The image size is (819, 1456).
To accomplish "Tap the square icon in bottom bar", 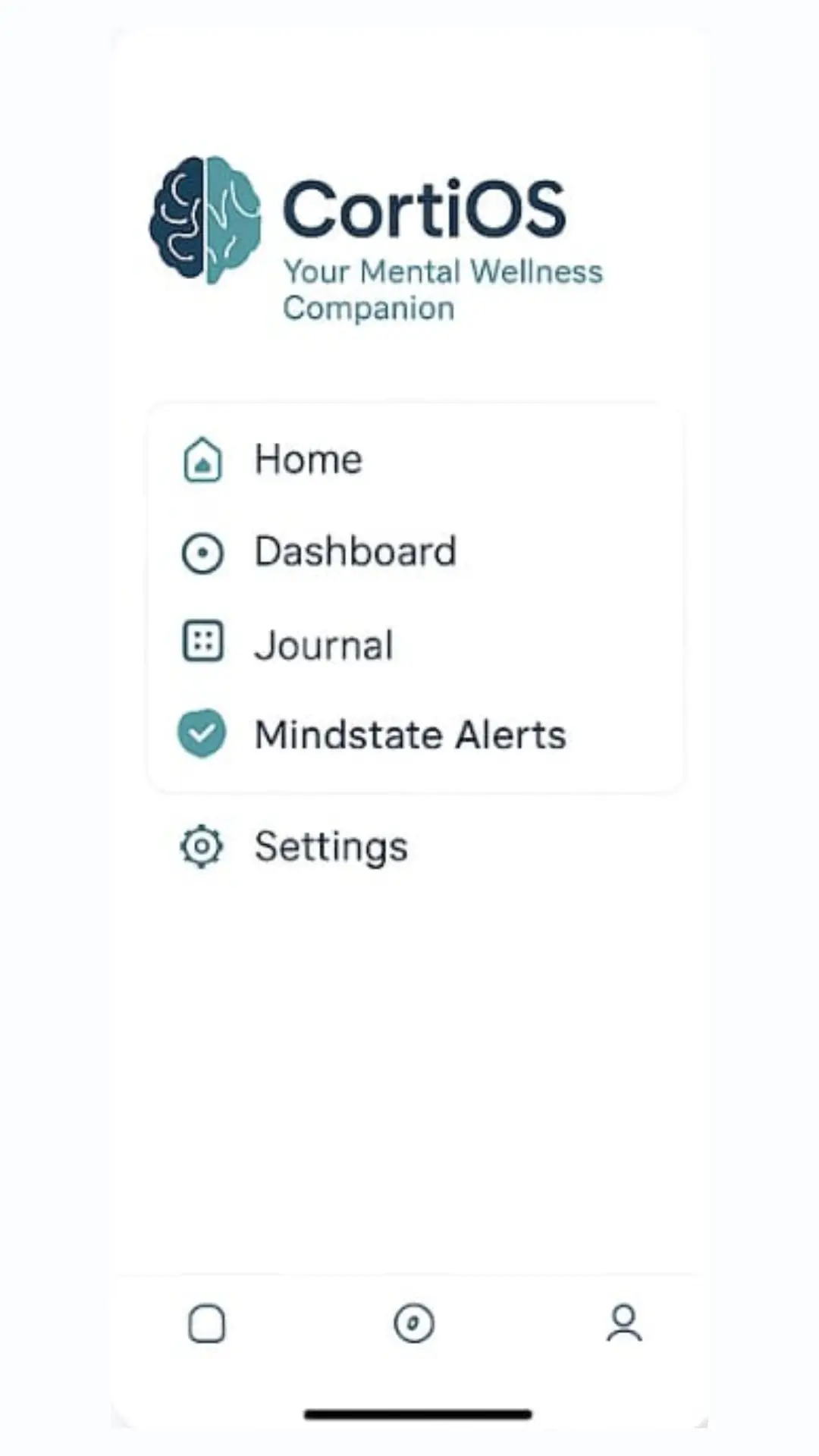I will click(206, 1324).
